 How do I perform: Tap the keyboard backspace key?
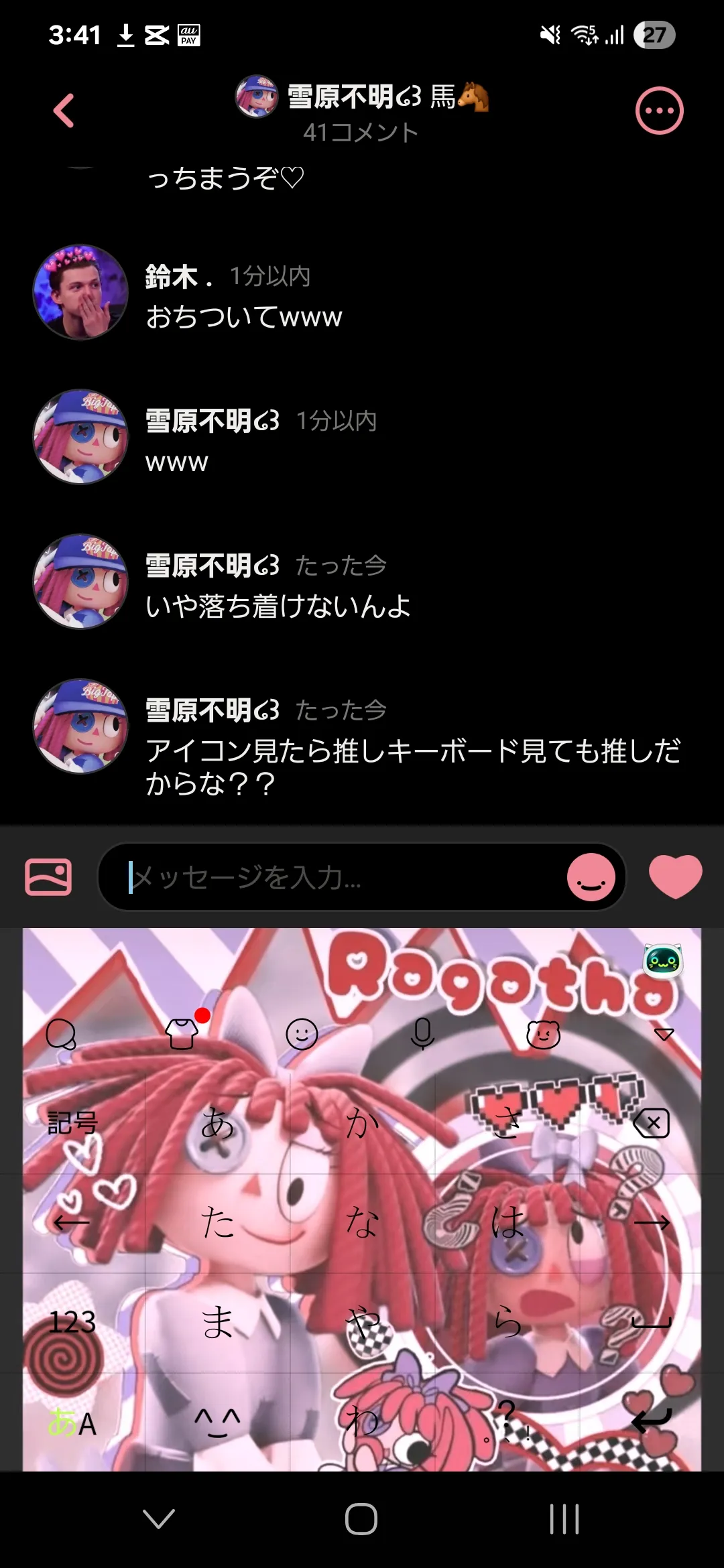click(x=652, y=1123)
